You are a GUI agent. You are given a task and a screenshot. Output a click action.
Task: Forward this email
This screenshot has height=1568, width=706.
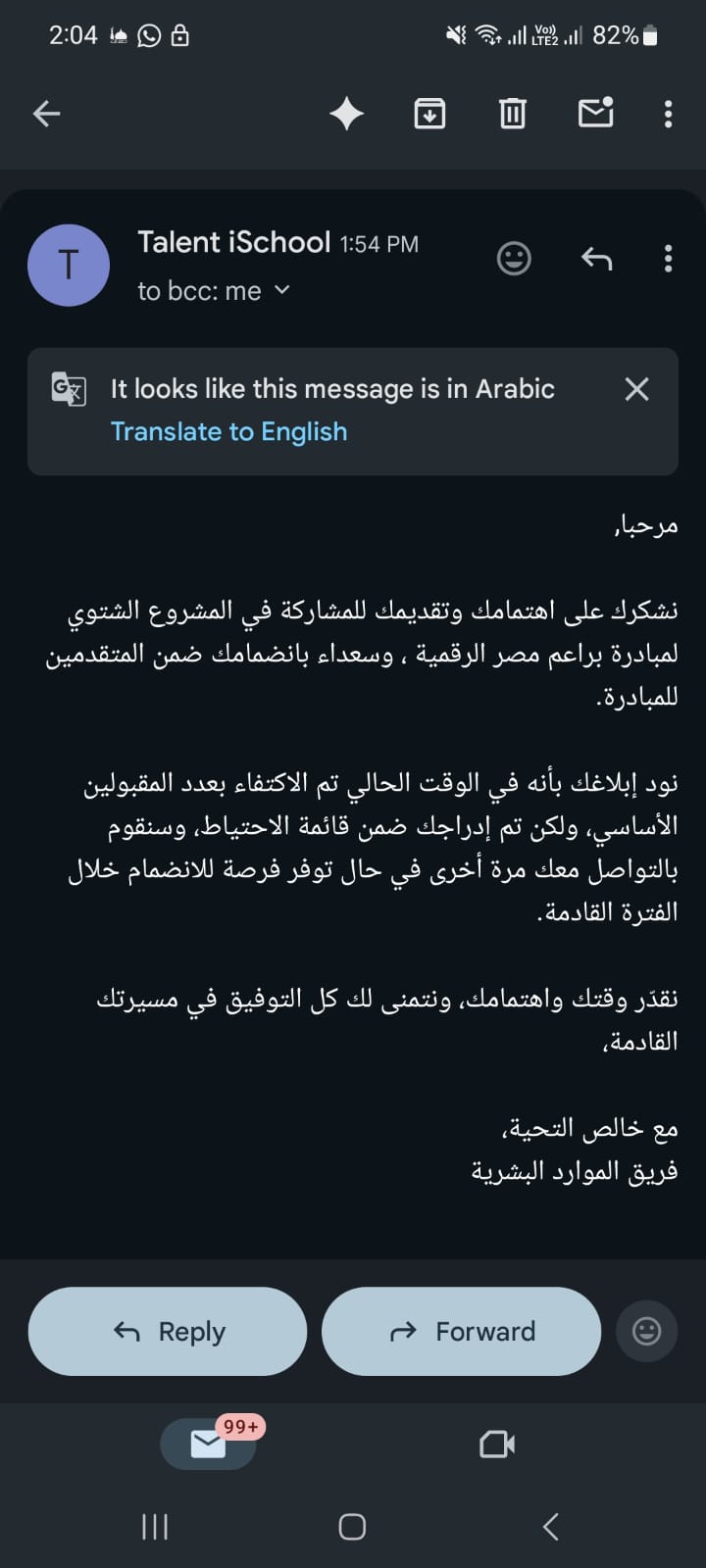[x=461, y=1331]
